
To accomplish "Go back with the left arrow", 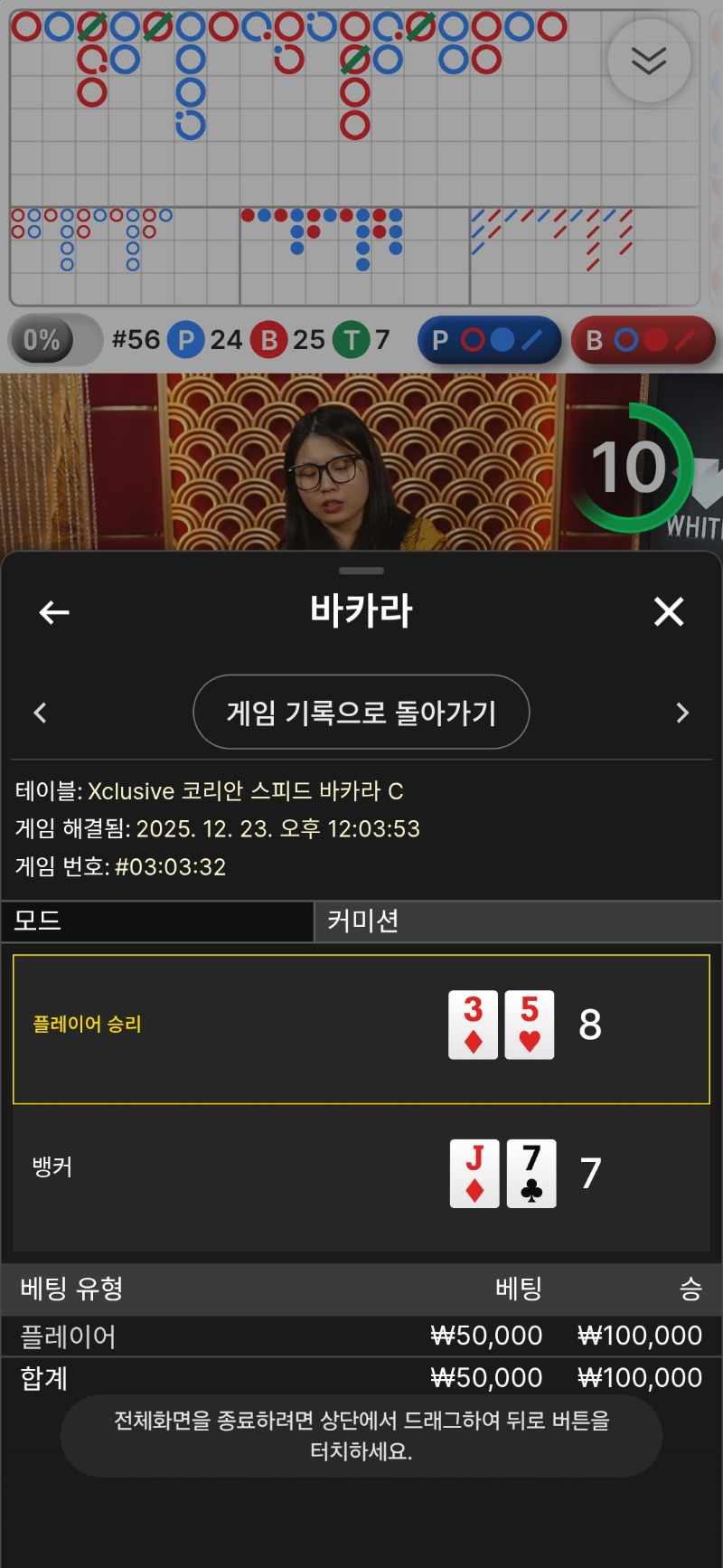I will [x=54, y=612].
